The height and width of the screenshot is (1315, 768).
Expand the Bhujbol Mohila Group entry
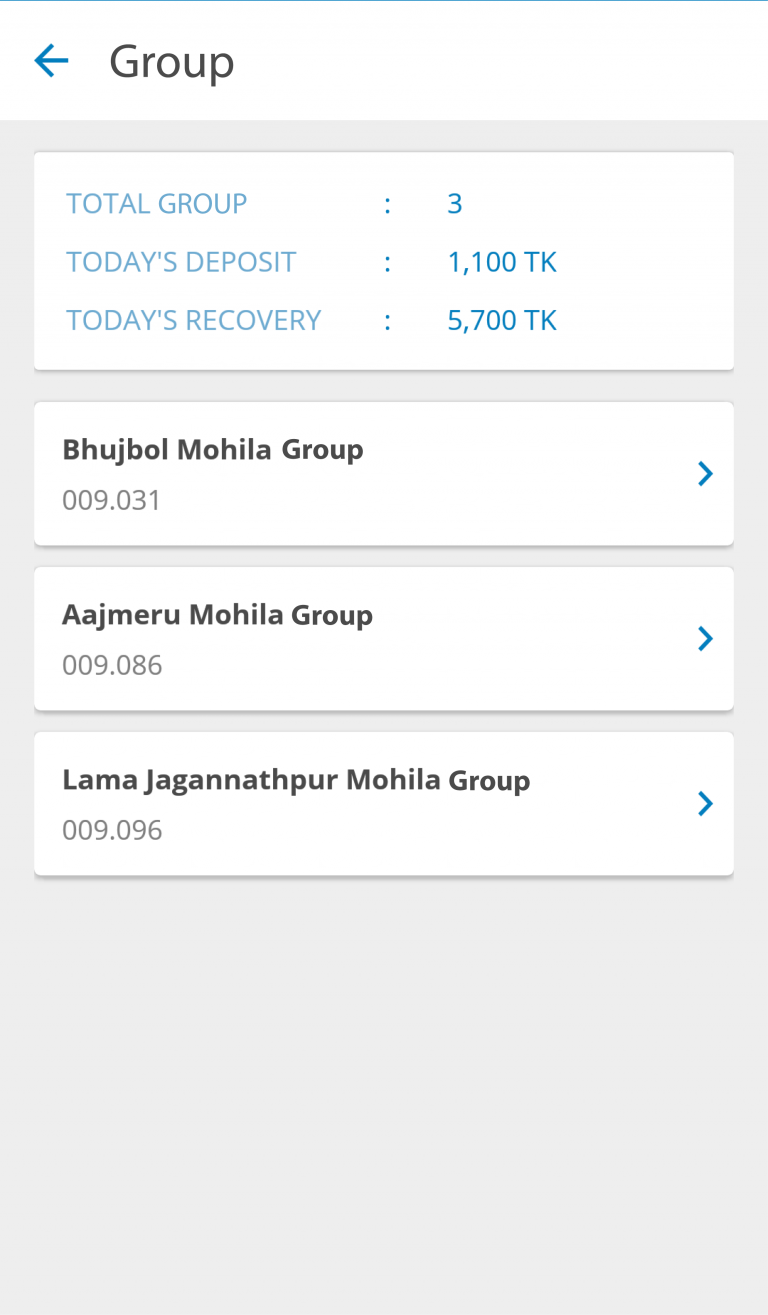tap(383, 473)
